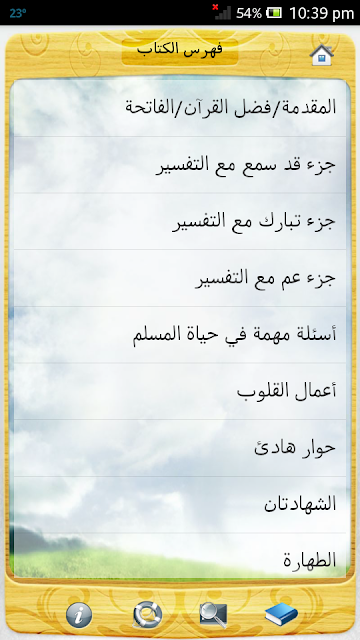Open المقدمة/فضل القرآن/الفاتحة chapter
Viewport: 360px width, 640px height.
click(x=180, y=108)
